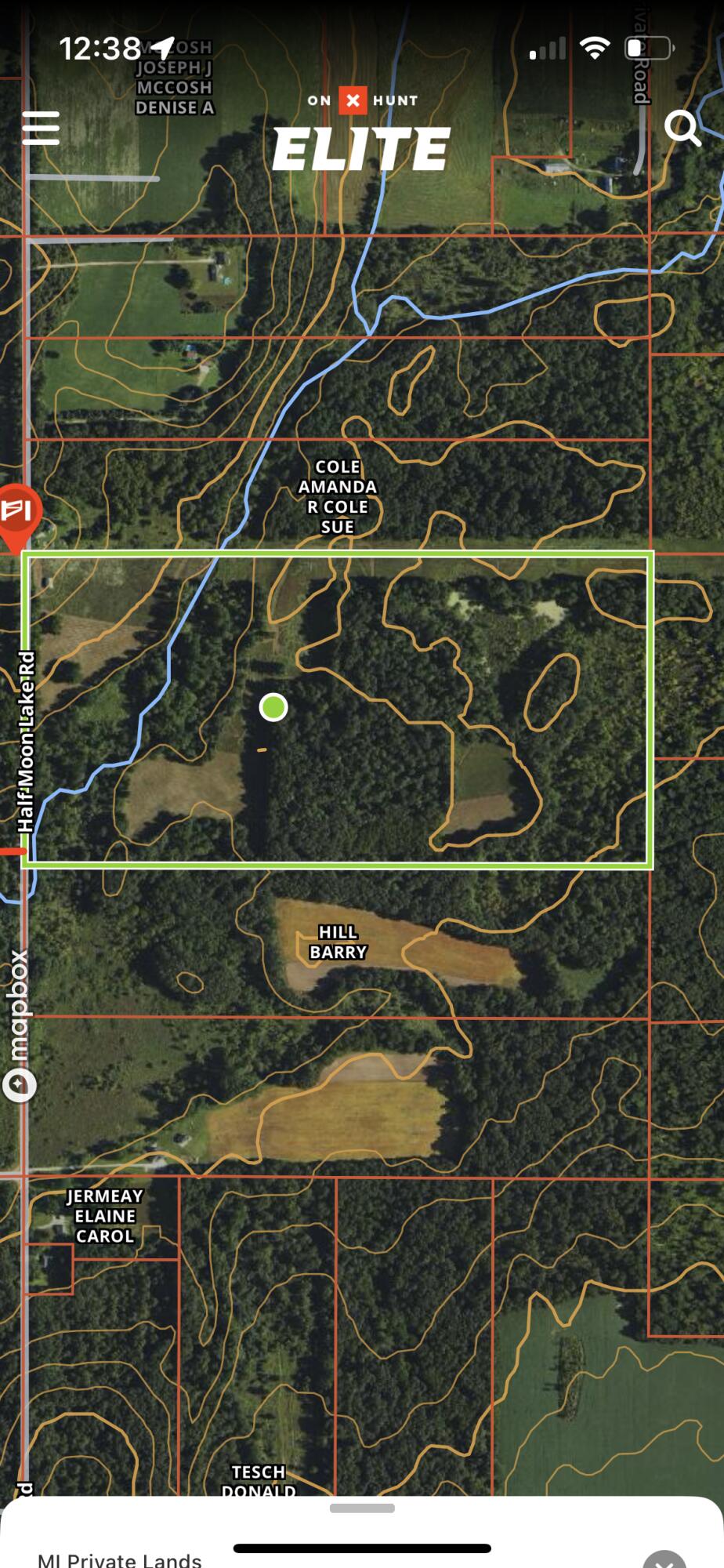Screen dimensions: 724x1568
Task: Select the Cole Amanda parcel
Action: tap(337, 496)
